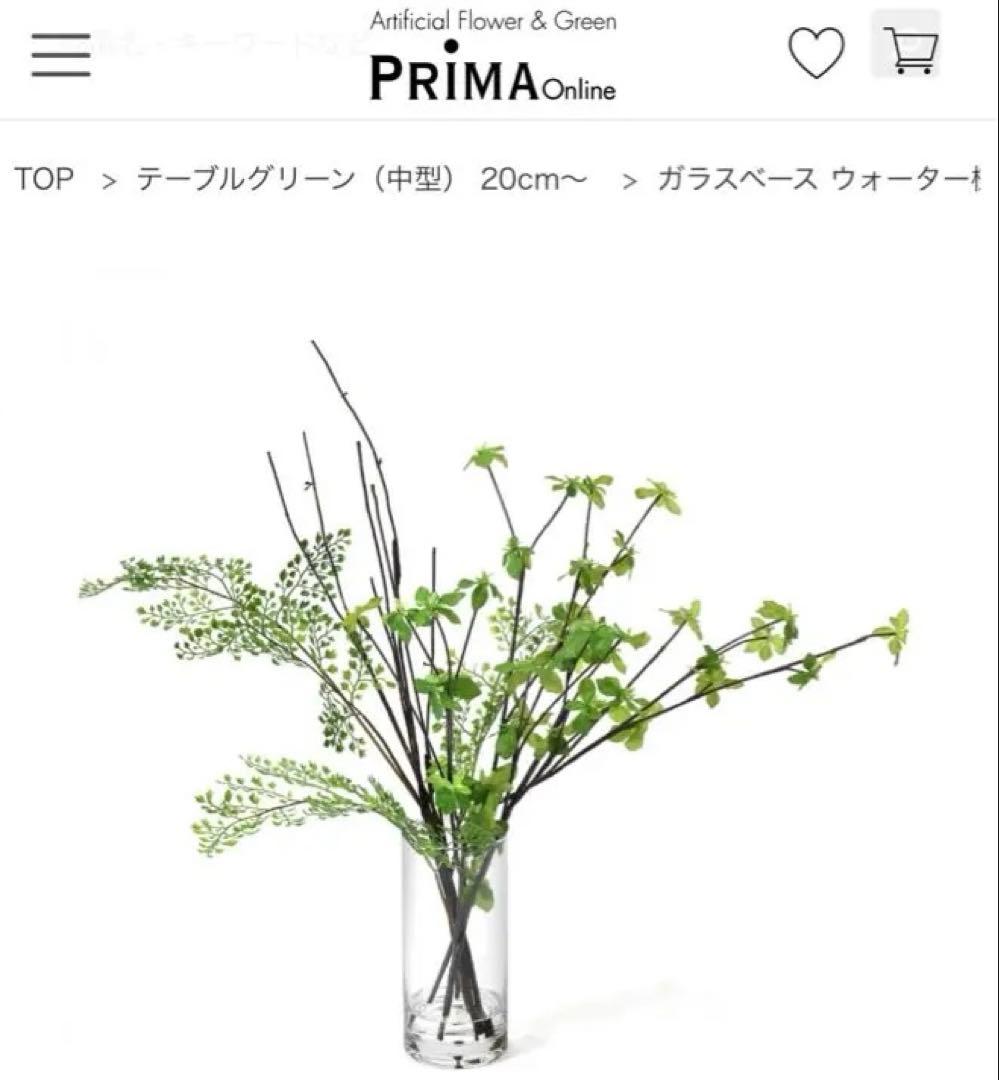This screenshot has width=999, height=1080.
Task: Return home via the PRIMA logo
Action: click(493, 78)
